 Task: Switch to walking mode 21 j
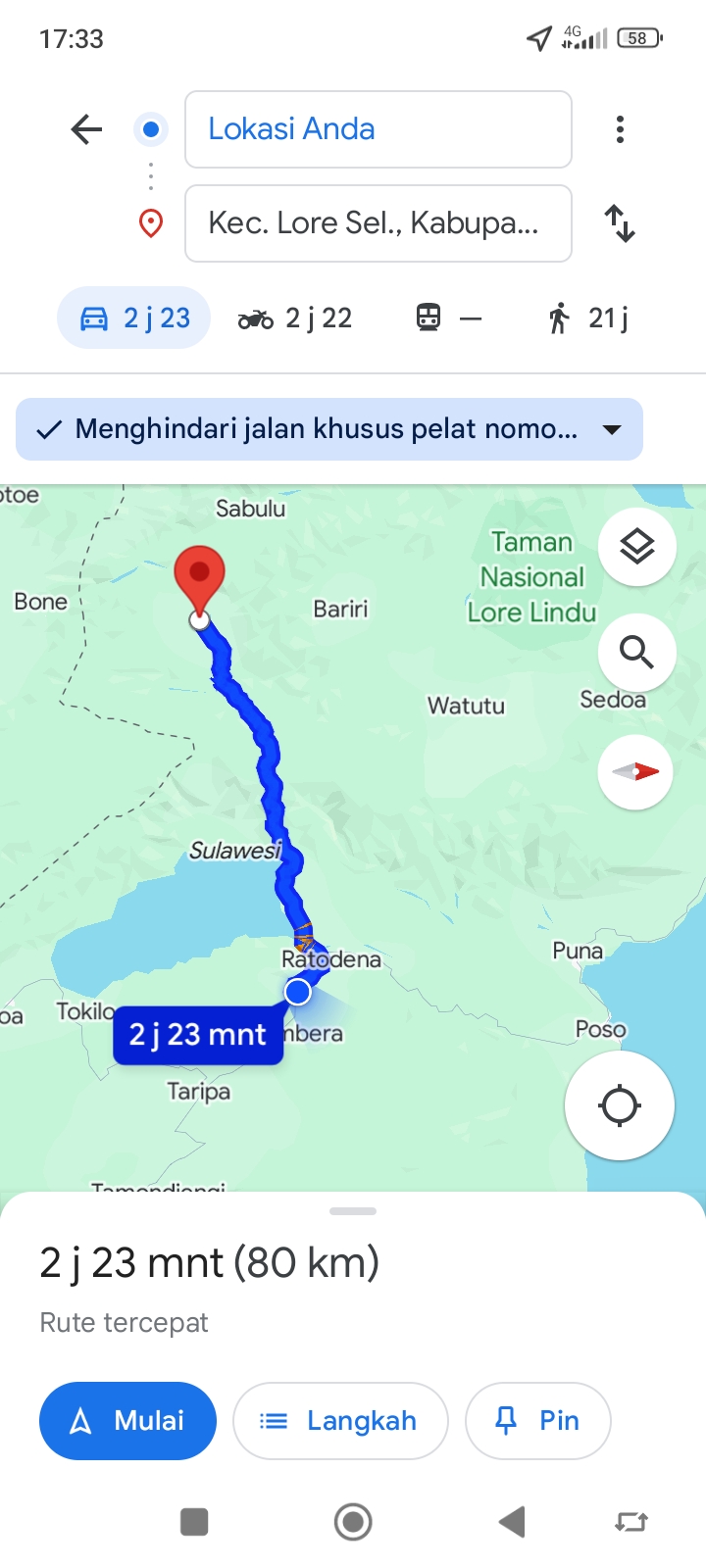tap(588, 318)
